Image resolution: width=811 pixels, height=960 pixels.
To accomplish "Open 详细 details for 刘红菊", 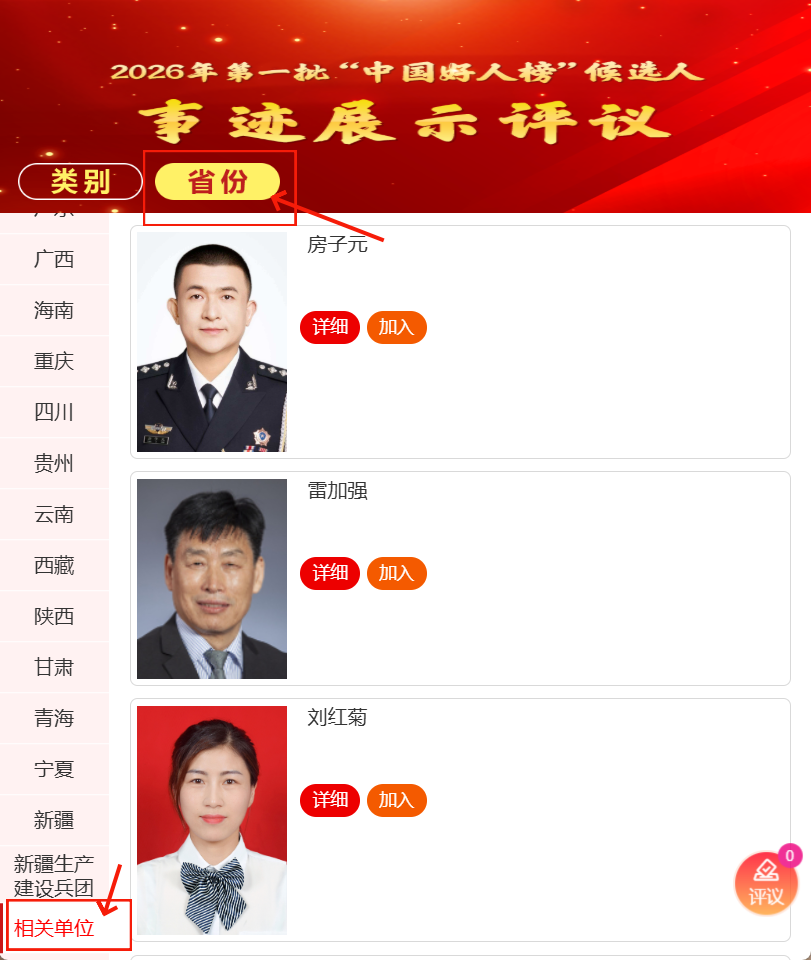I will 329,800.
